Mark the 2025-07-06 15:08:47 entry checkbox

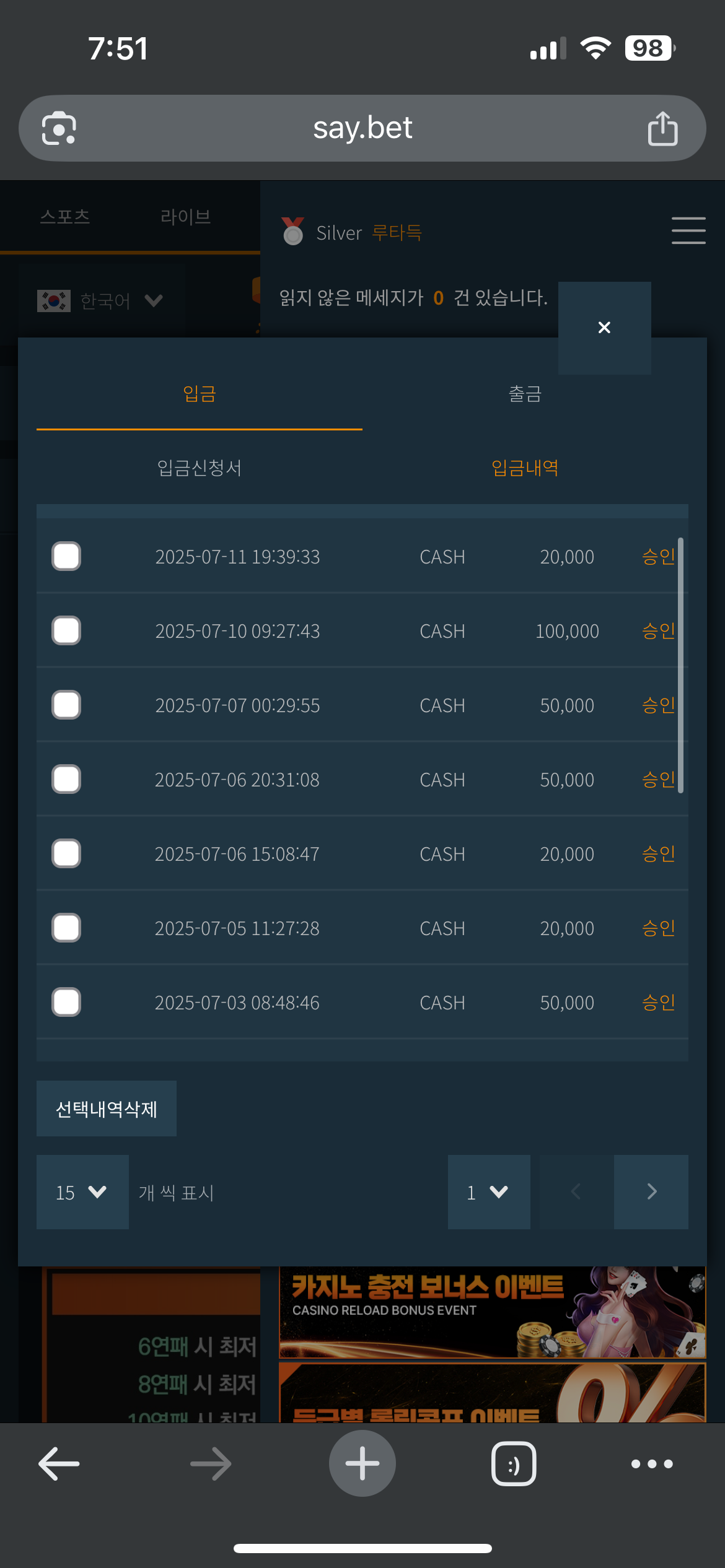point(66,853)
